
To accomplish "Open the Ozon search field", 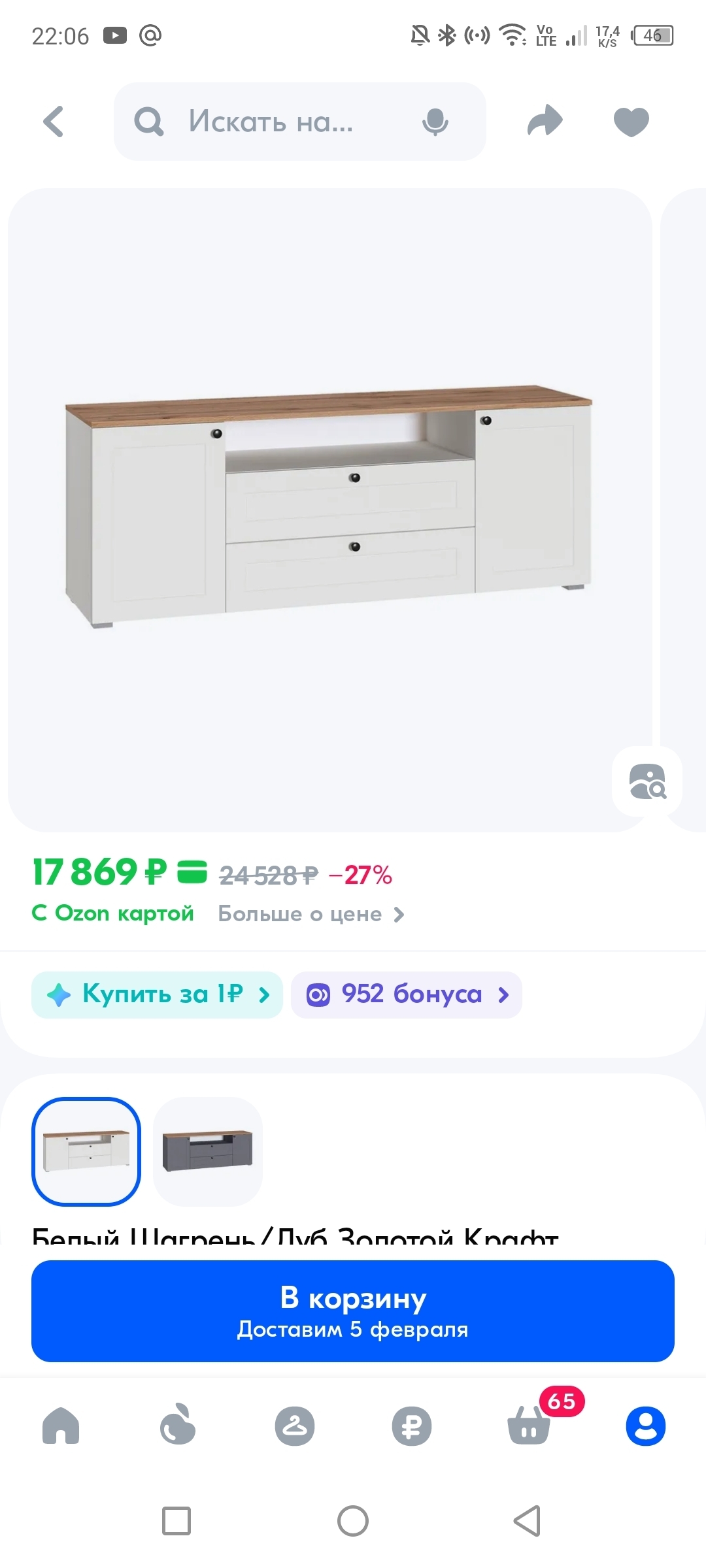I will pyautogui.click(x=271, y=122).
